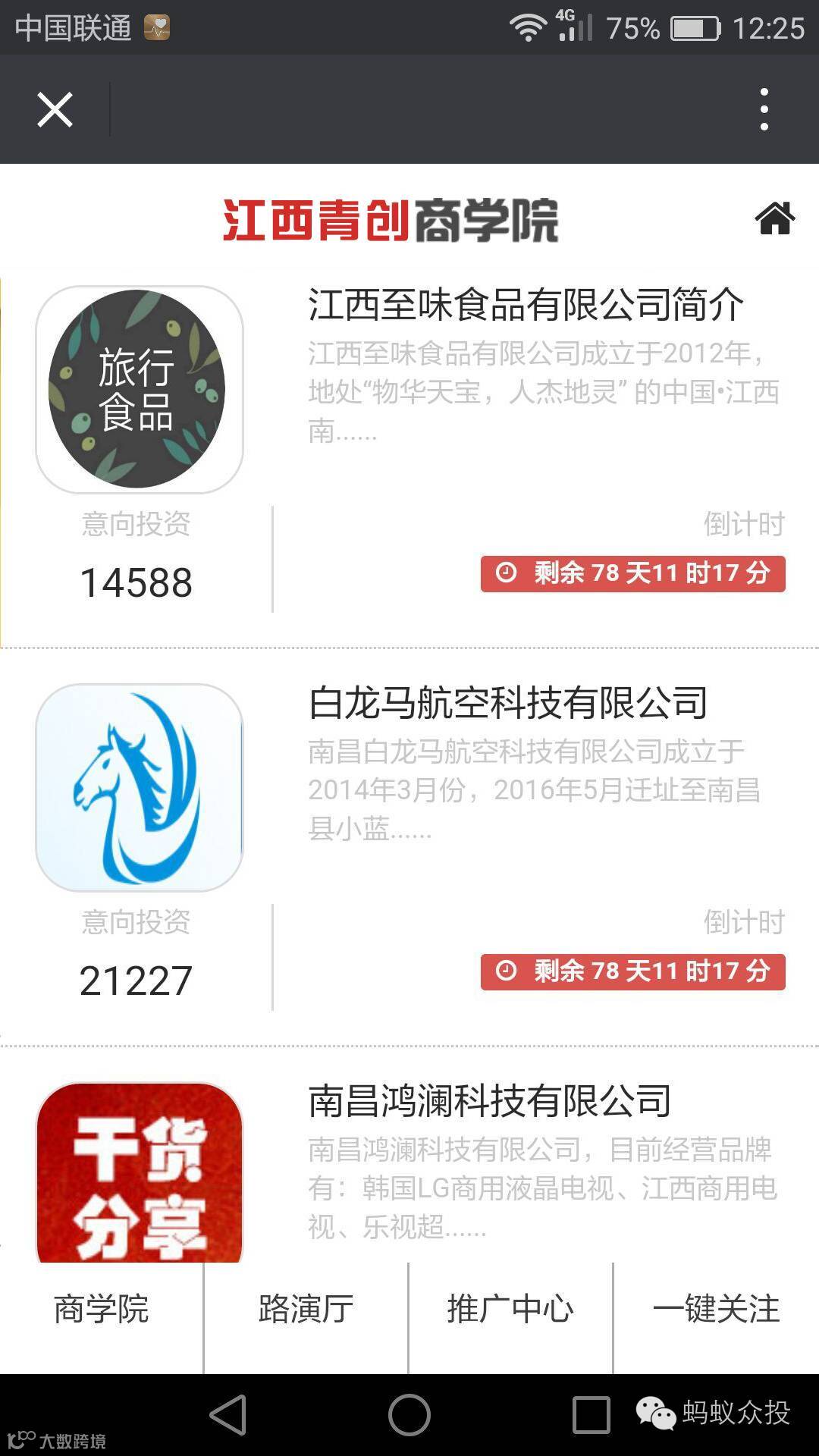Open 江西至味食品有限公司简介 listing
This screenshot has width=819, height=1456.
point(526,306)
